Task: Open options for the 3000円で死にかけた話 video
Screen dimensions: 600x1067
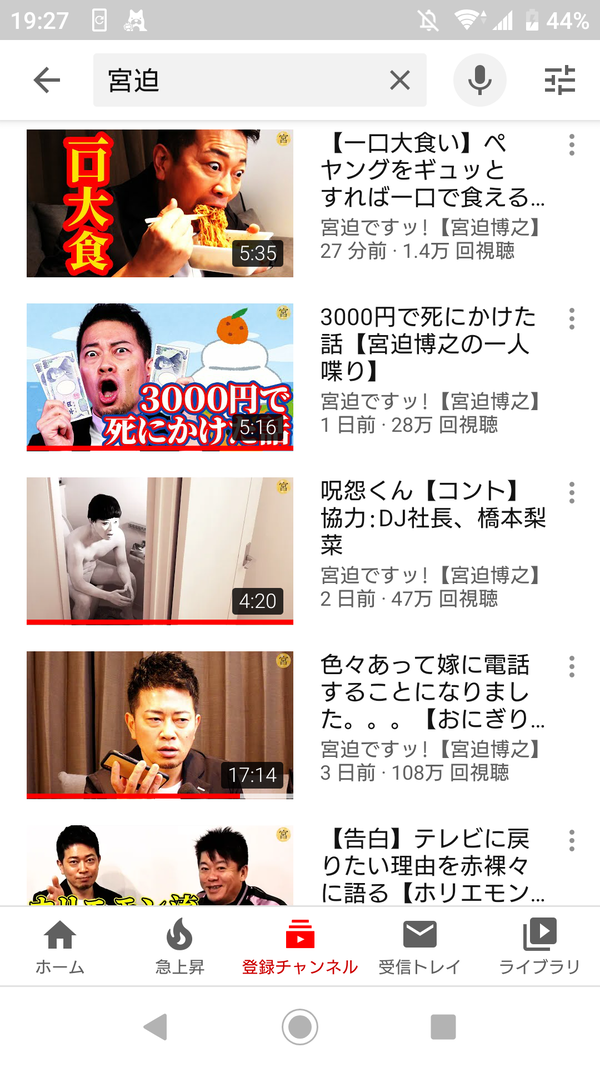Action: point(571,319)
